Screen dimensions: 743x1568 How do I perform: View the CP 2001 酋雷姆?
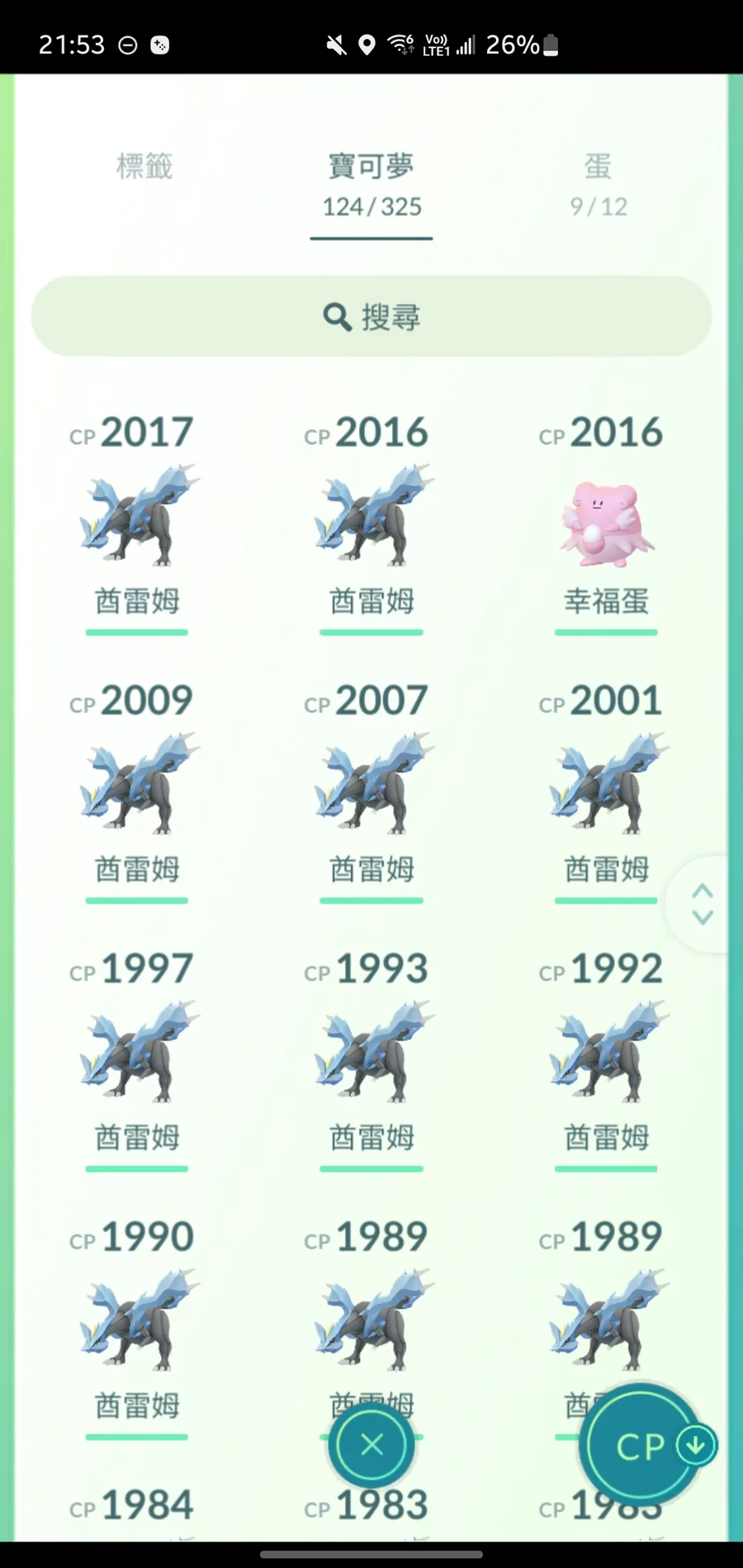606,786
